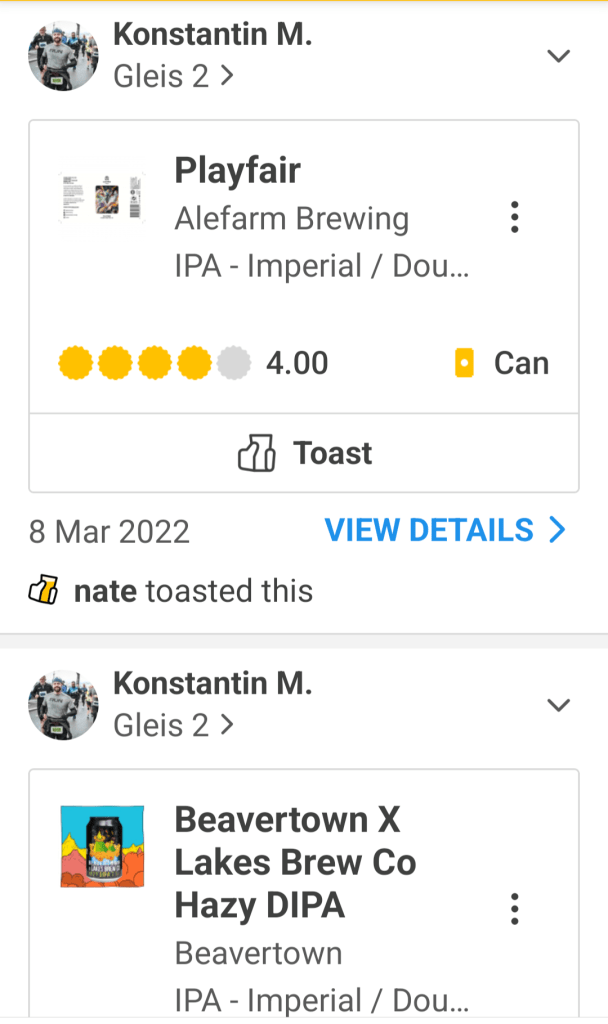Expand the dropdown chevron on the Playfair check-in

tap(558, 56)
